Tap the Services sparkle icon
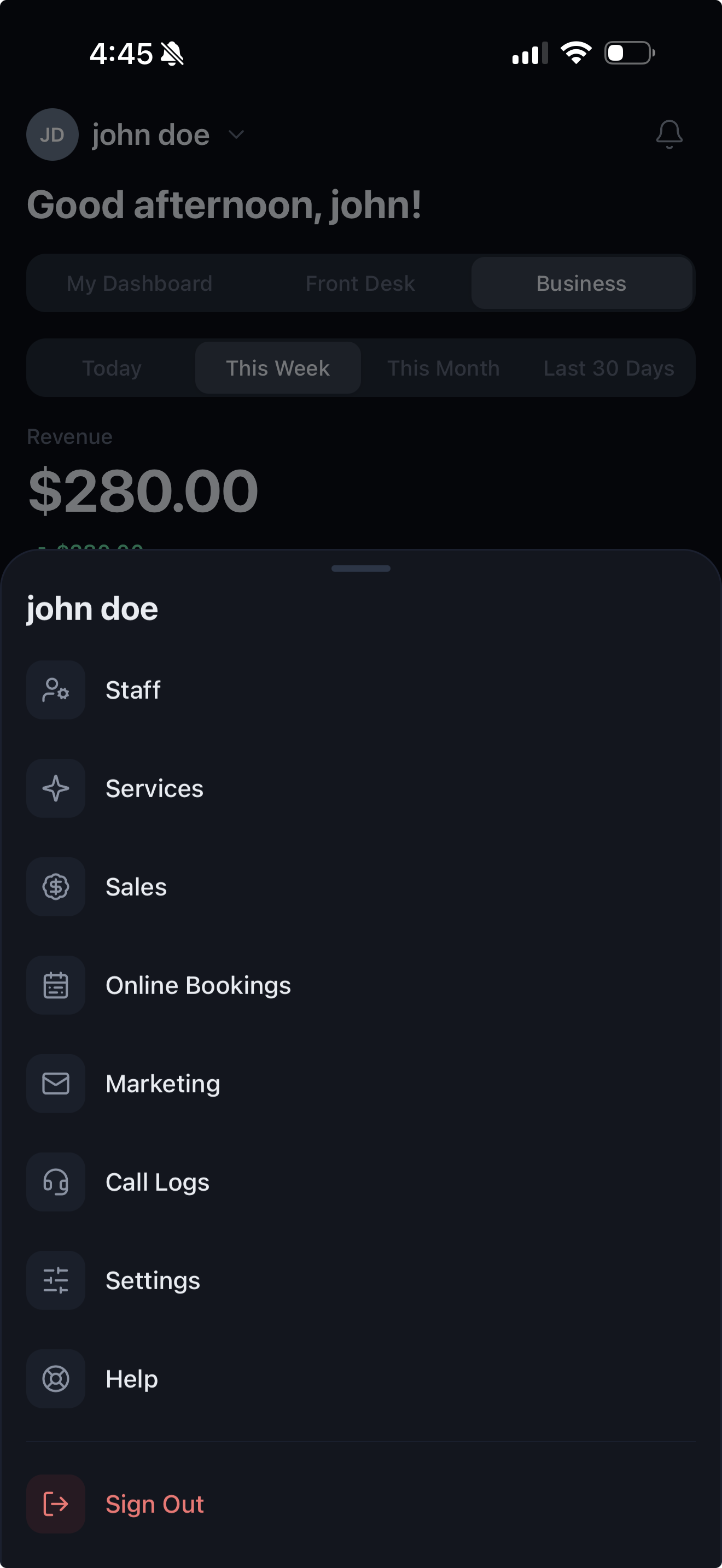 (55, 788)
